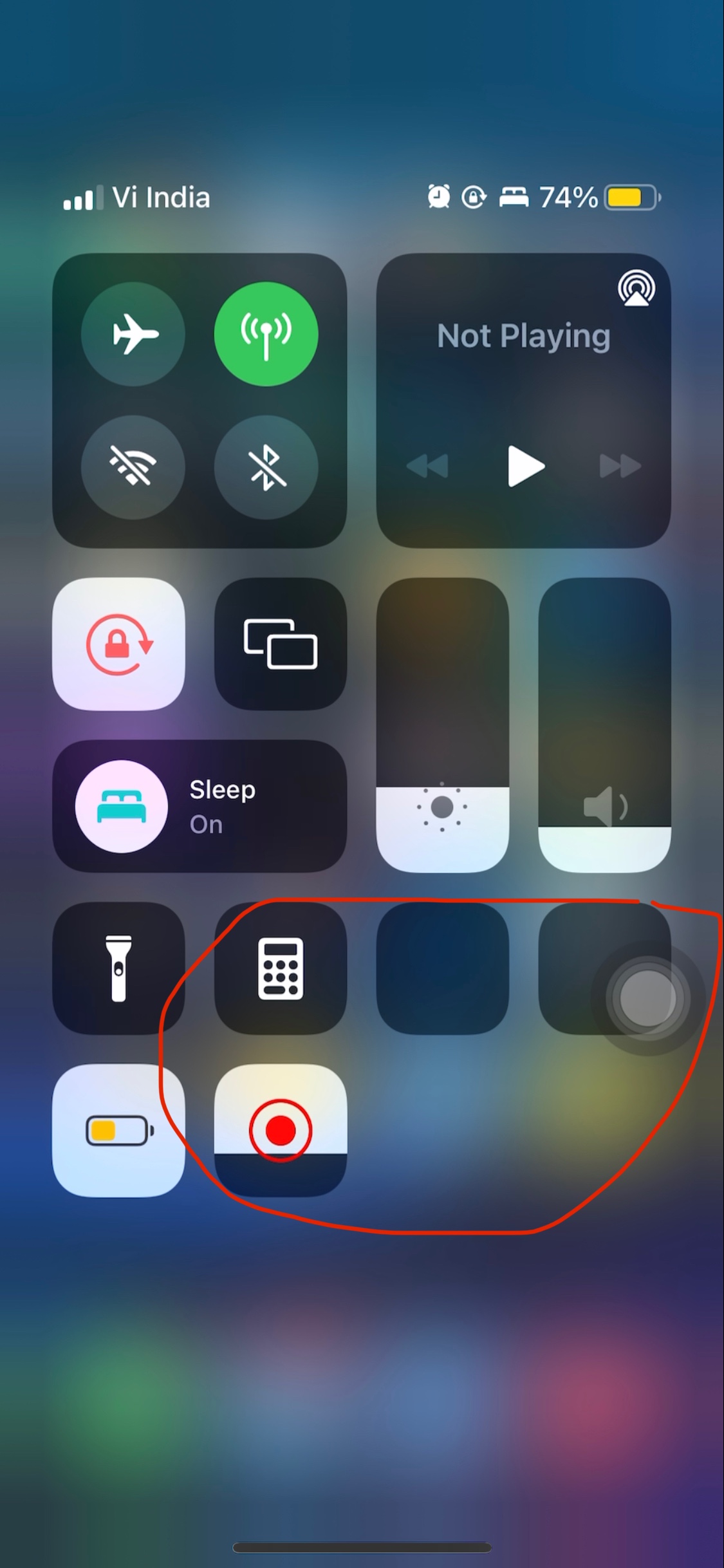Enable Airplane Mode
Viewport: 724px width, 1568px height.
(135, 333)
